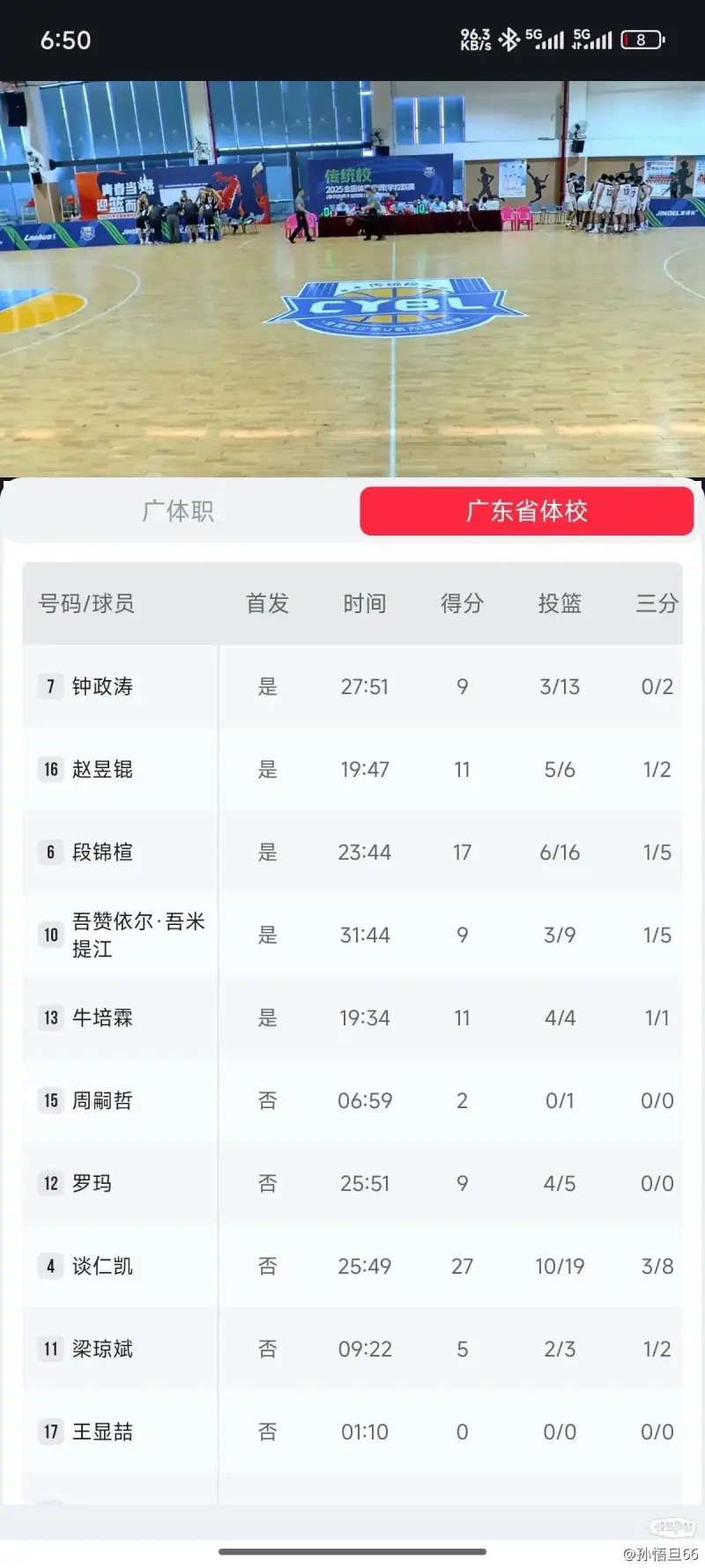Screen dimensions: 705x1568
Task: Tap the live game video player
Action: [352, 278]
